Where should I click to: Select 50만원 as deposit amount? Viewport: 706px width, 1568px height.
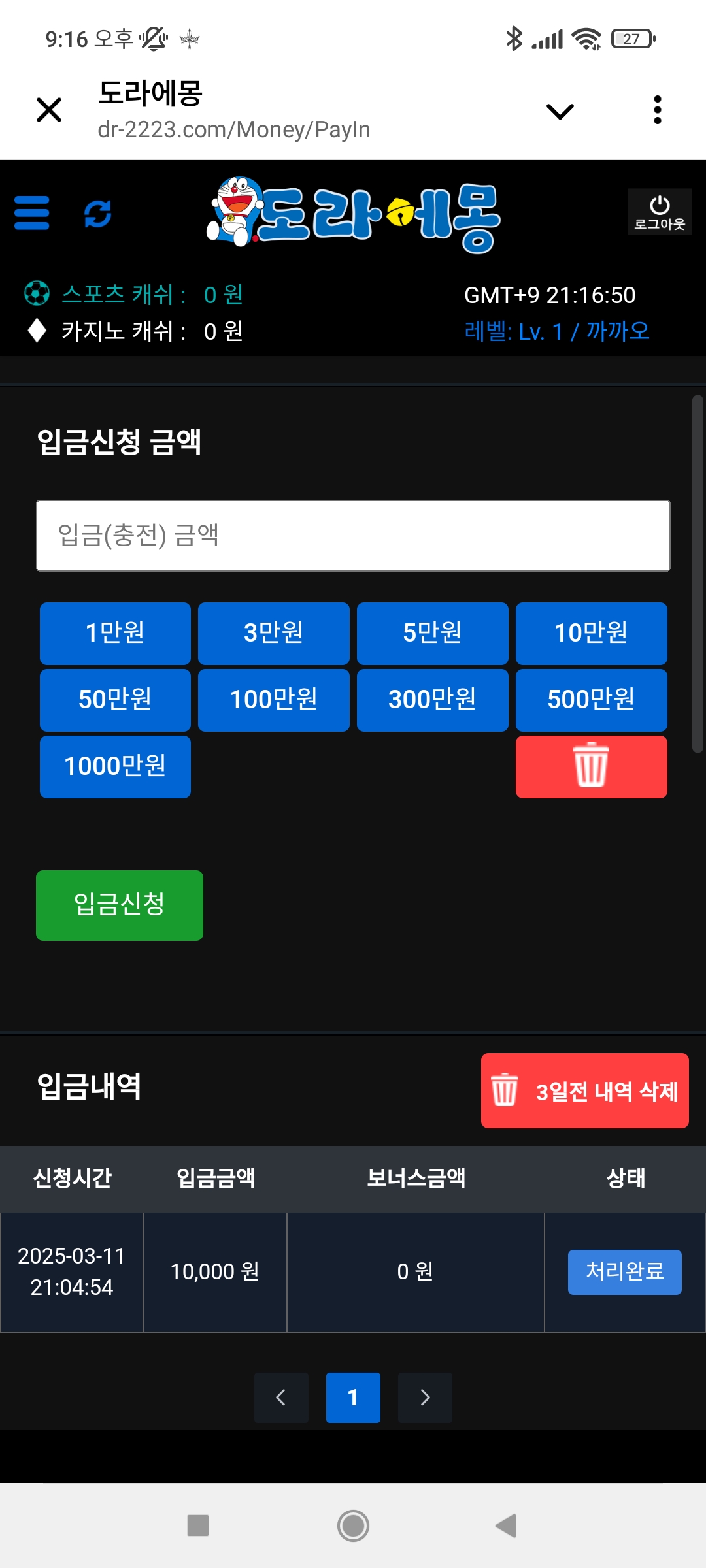click(x=115, y=700)
